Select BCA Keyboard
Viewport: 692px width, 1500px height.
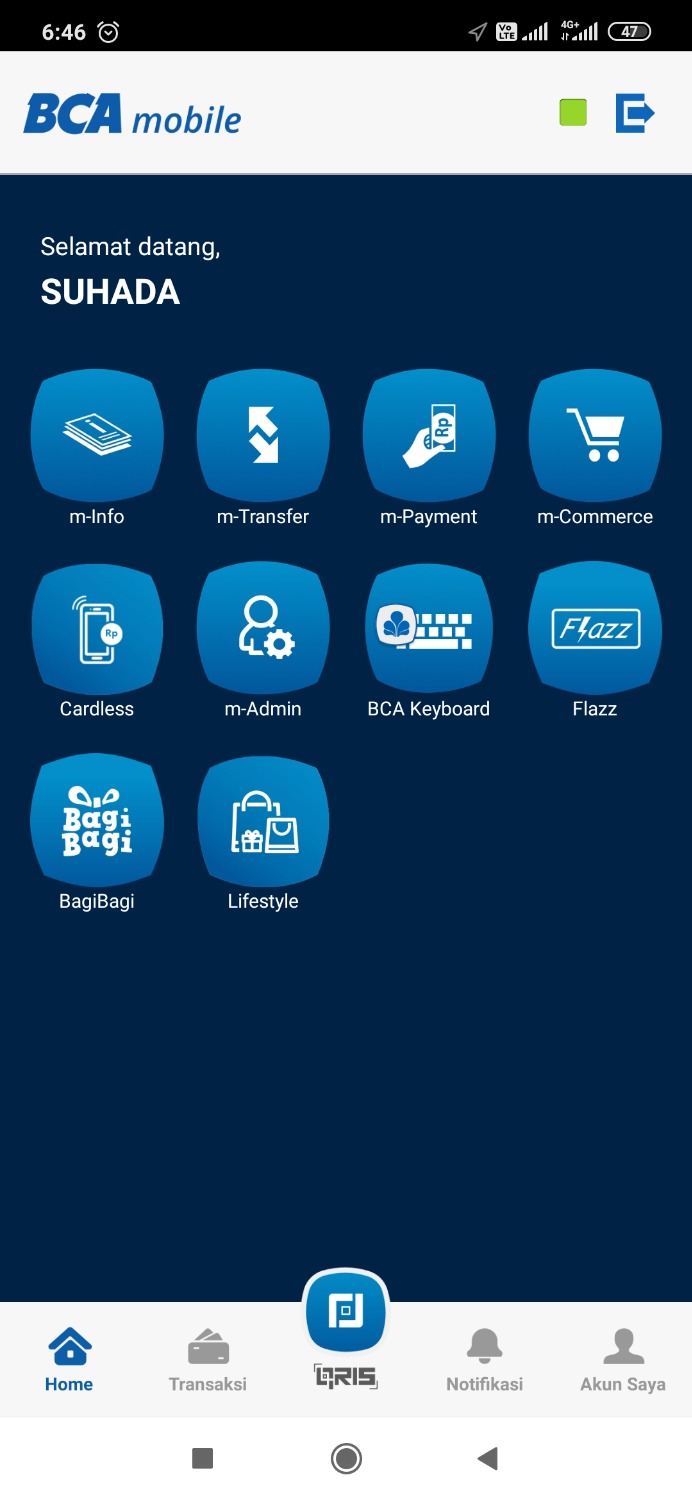[x=429, y=629]
